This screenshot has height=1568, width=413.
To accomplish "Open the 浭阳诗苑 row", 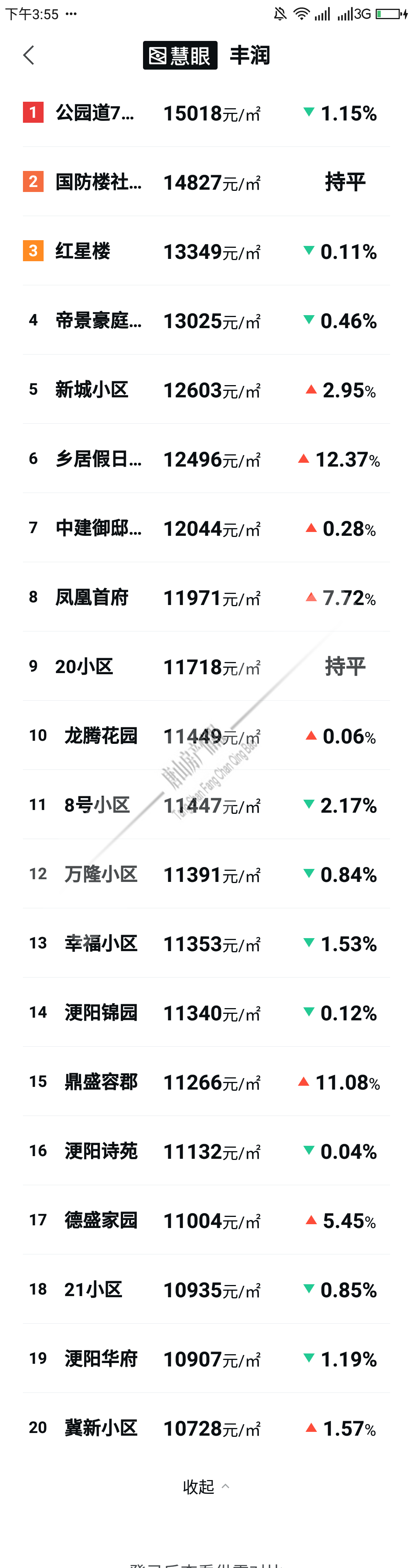I will [101, 1150].
